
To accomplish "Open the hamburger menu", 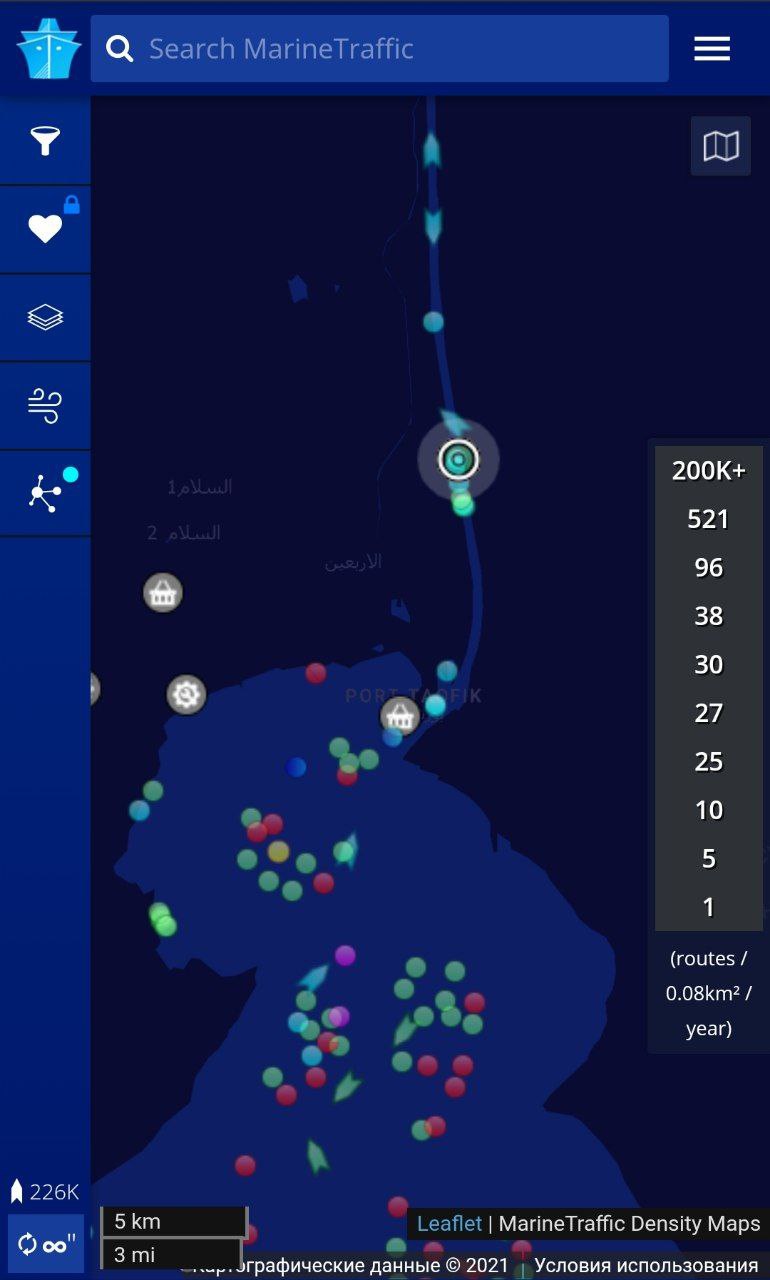I will pos(712,48).
